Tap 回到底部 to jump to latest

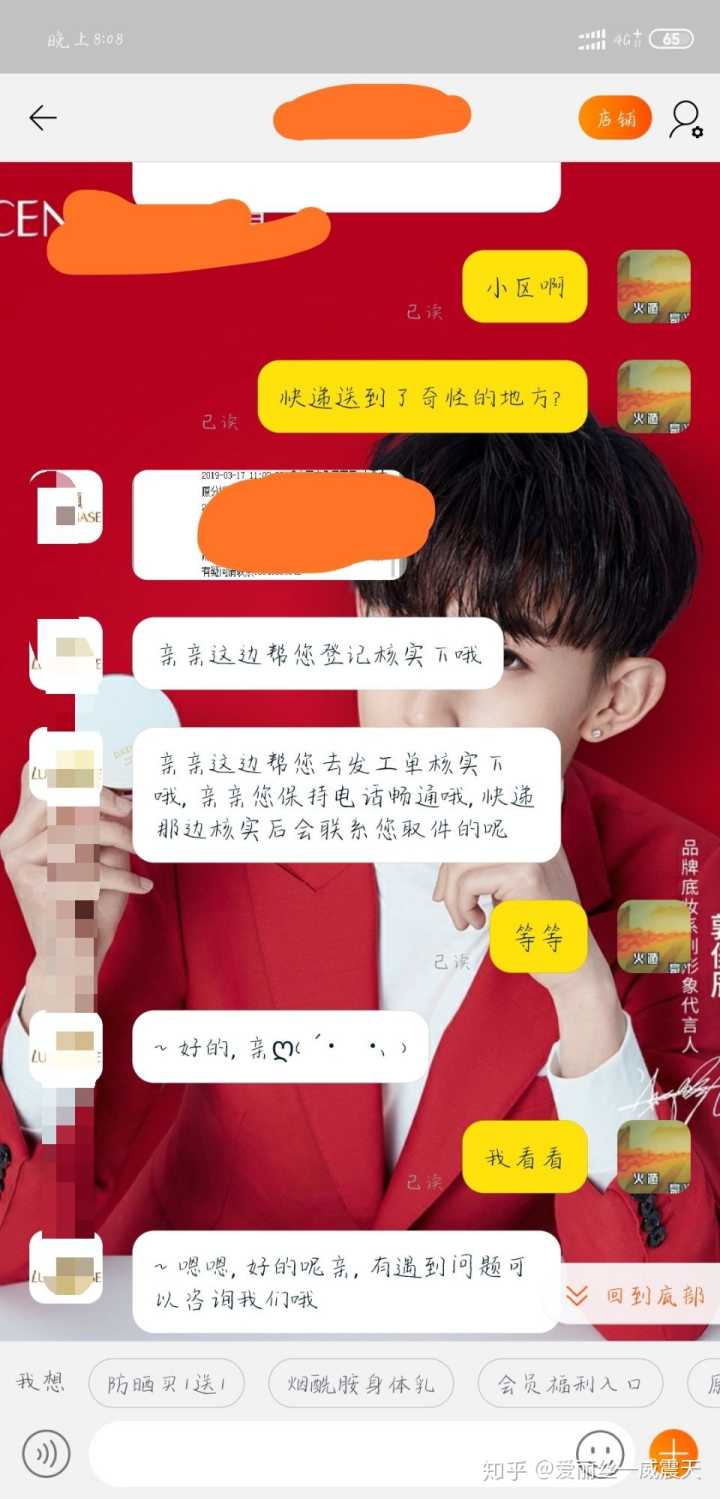tap(637, 1296)
